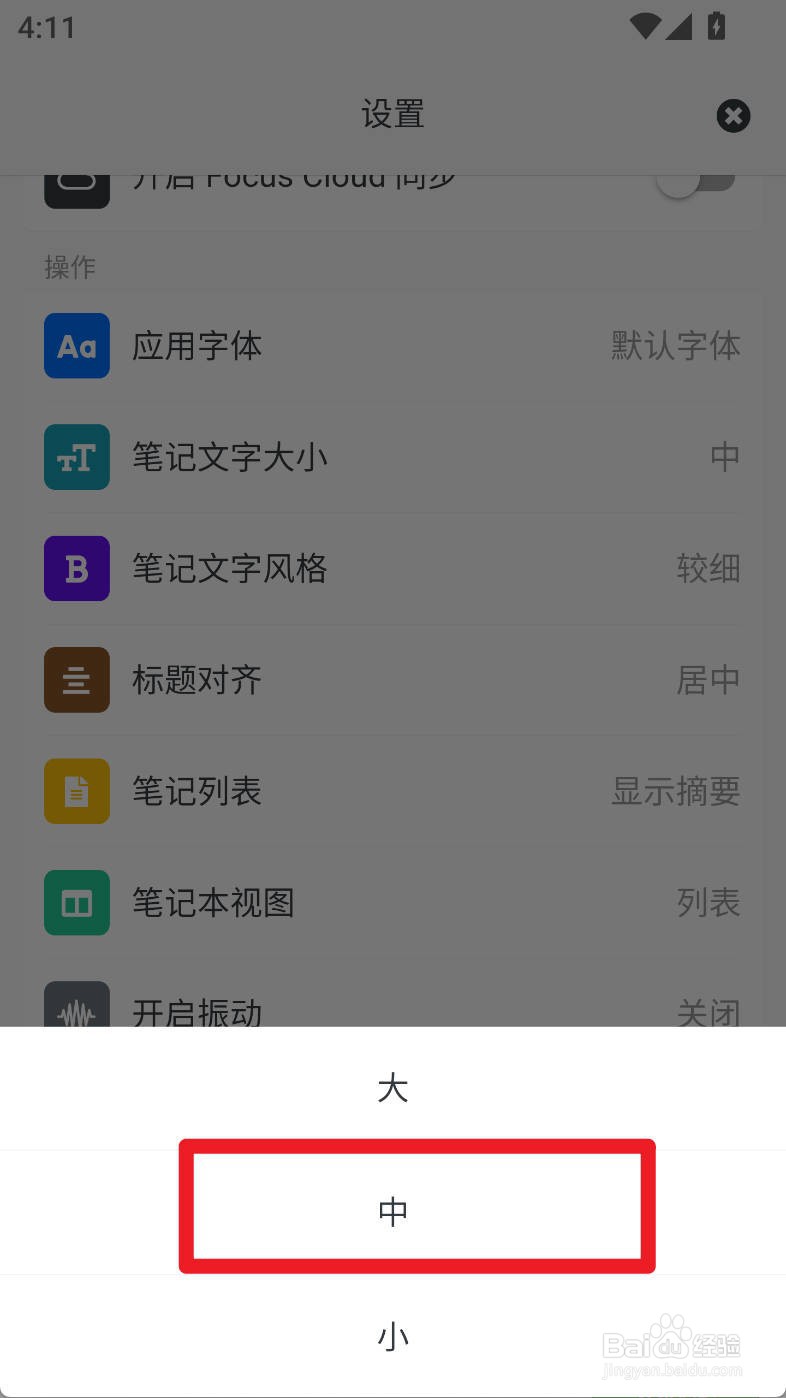This screenshot has height=1398, width=786.
Task: Enable Focus Cloud sync toggle
Action: (696, 176)
